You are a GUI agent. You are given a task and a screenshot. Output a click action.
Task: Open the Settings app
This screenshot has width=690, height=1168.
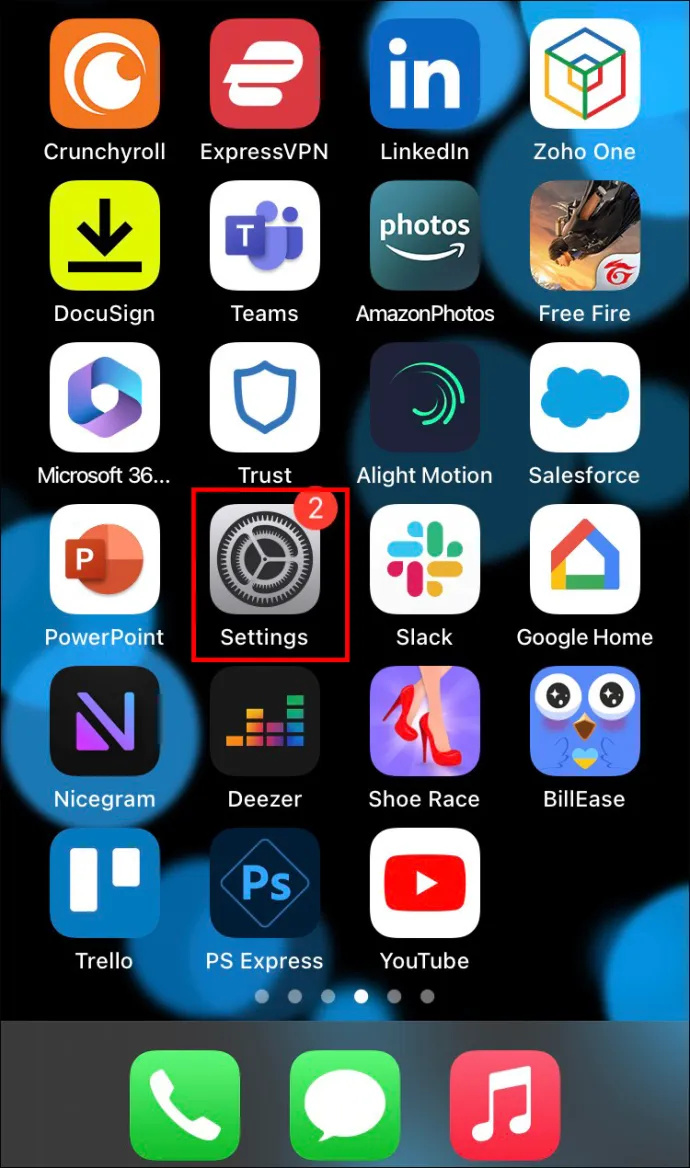click(x=265, y=559)
